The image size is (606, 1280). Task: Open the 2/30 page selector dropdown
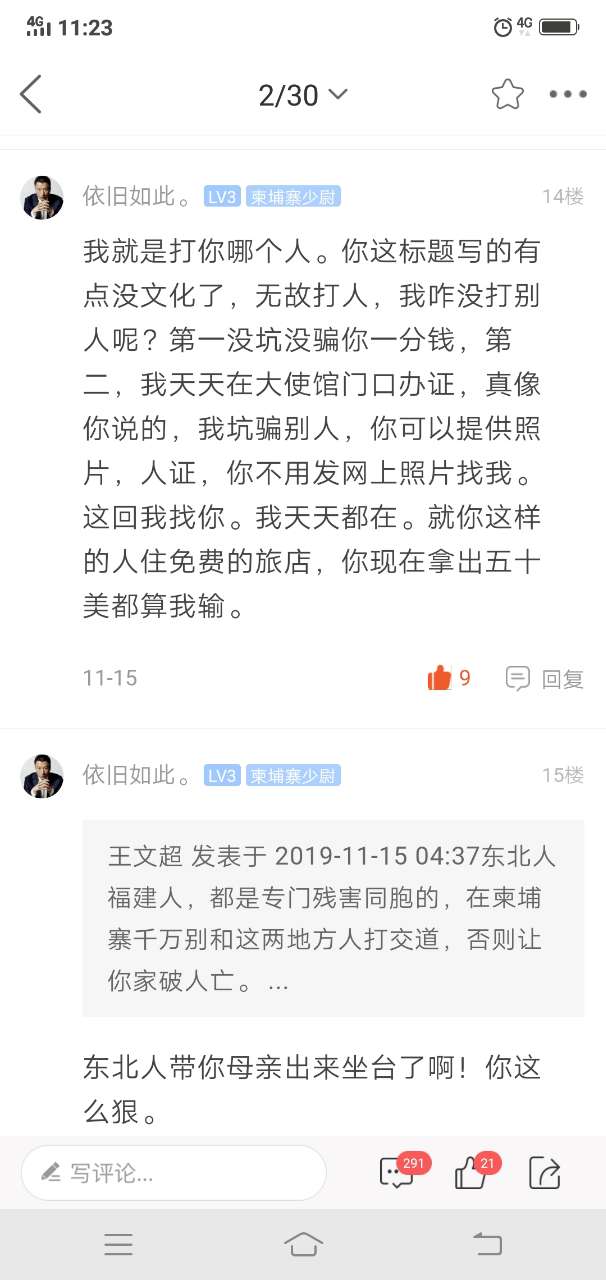click(302, 95)
